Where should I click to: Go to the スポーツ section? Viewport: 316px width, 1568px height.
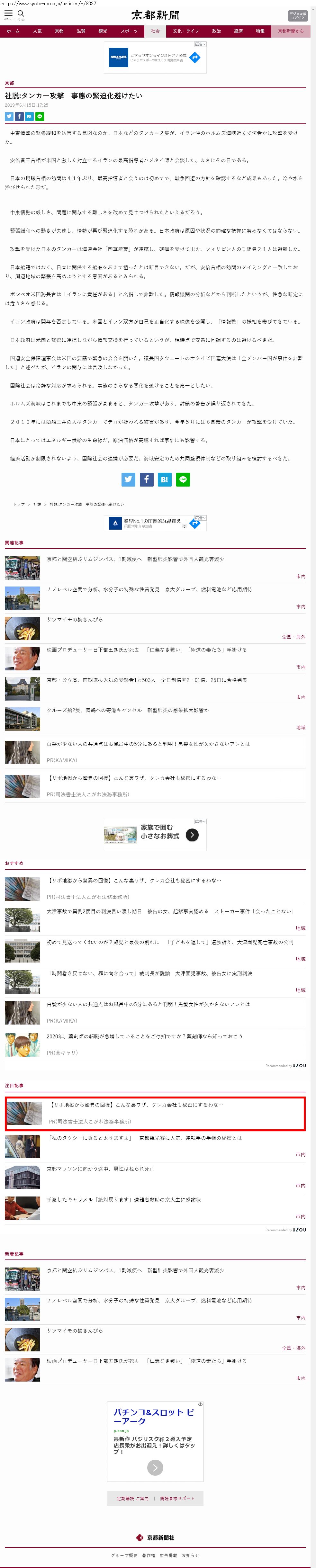click(129, 31)
